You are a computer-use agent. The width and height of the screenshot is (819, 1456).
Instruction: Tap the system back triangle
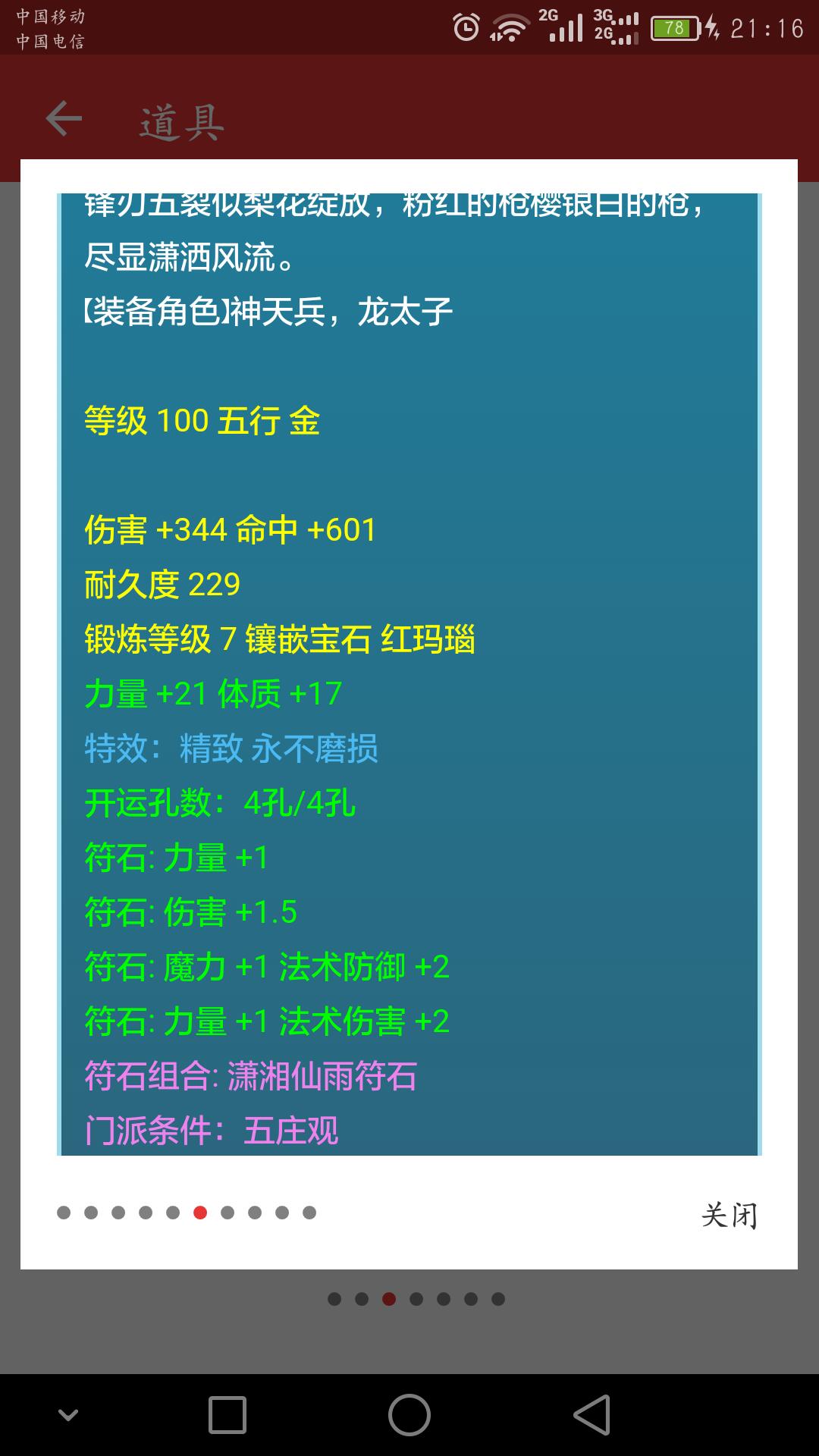591,1415
